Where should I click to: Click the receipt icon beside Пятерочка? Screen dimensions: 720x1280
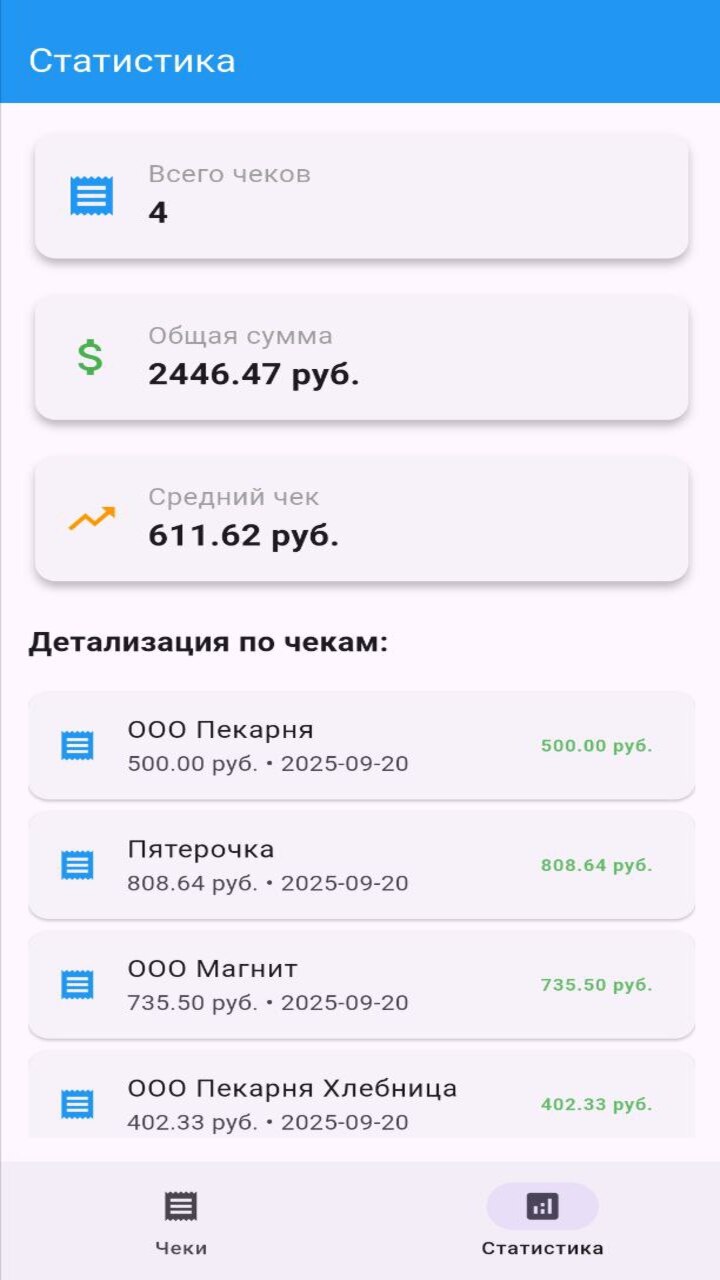(x=79, y=864)
